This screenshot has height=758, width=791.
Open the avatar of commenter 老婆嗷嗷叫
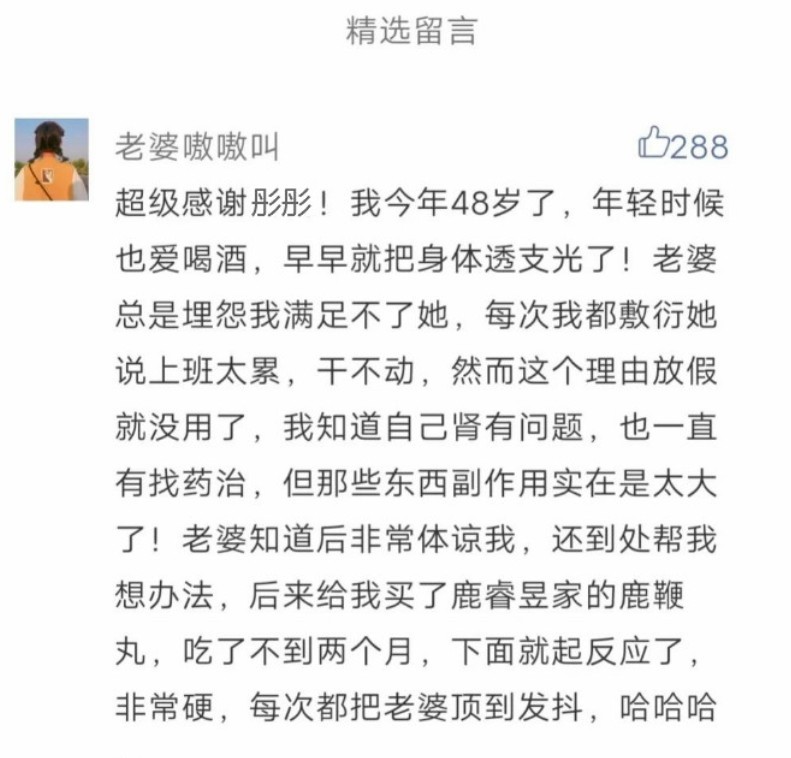point(50,159)
